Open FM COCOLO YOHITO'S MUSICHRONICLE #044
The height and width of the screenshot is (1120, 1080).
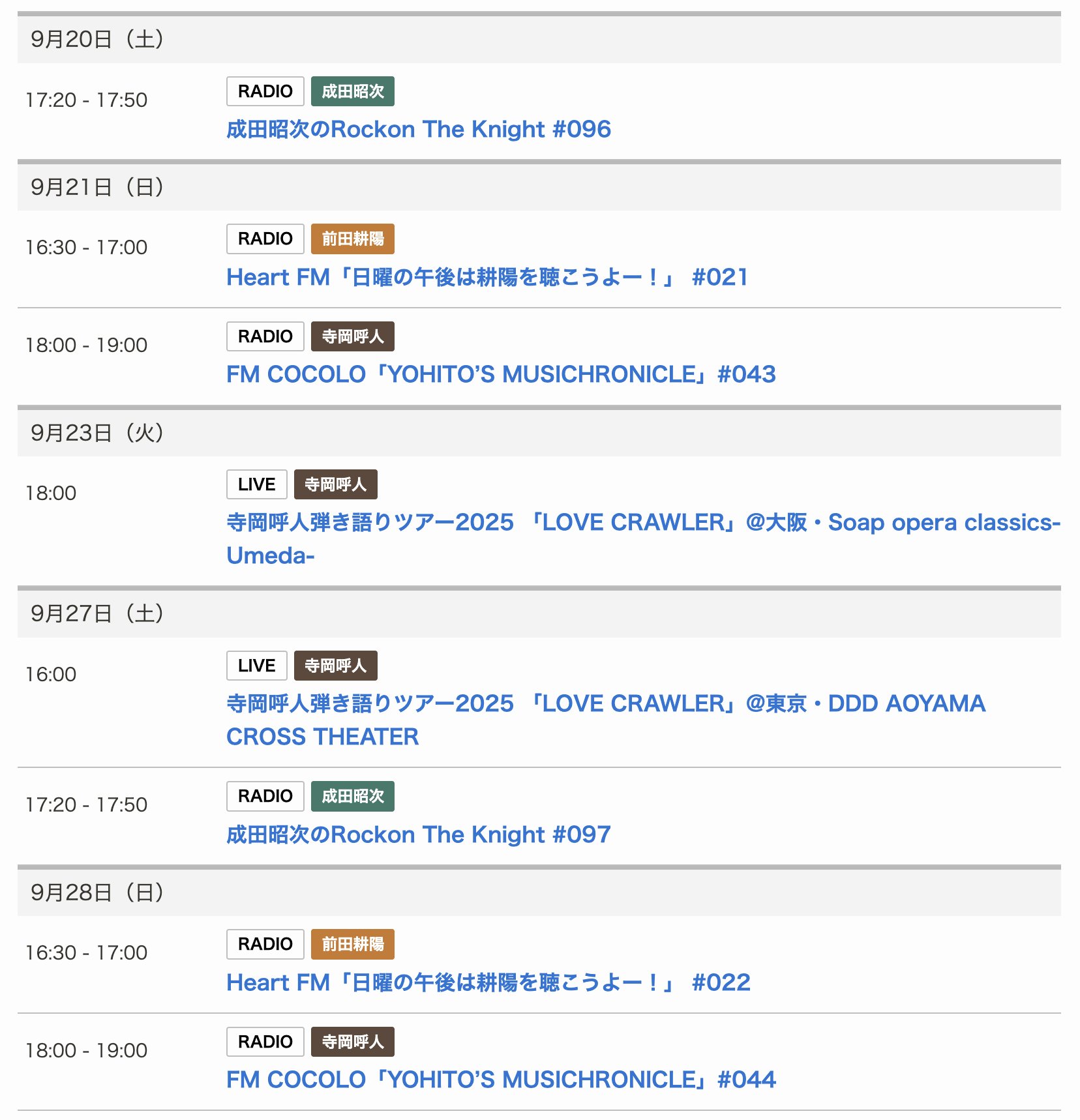[500, 1080]
